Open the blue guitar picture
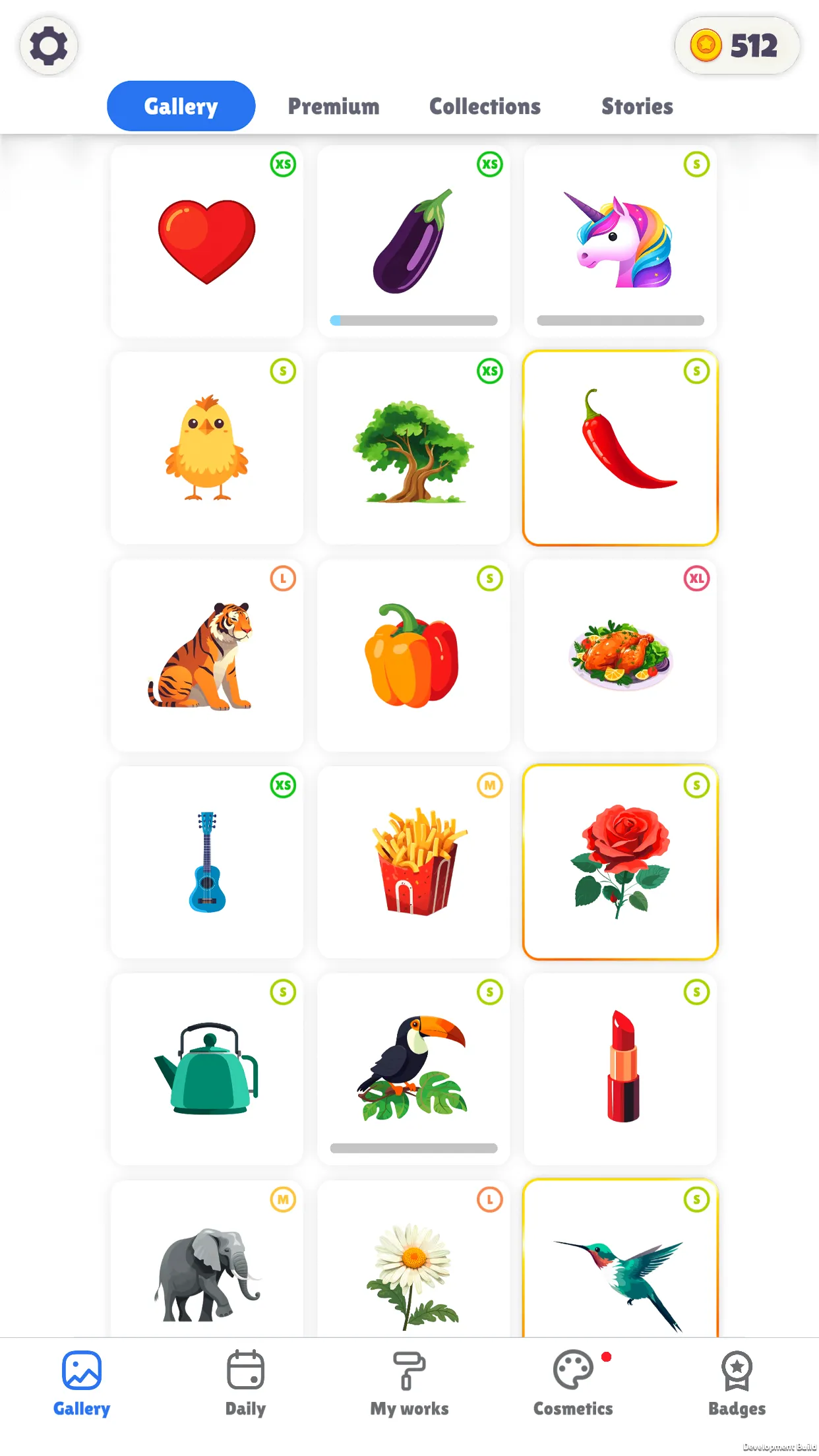The image size is (819, 1456). [207, 863]
